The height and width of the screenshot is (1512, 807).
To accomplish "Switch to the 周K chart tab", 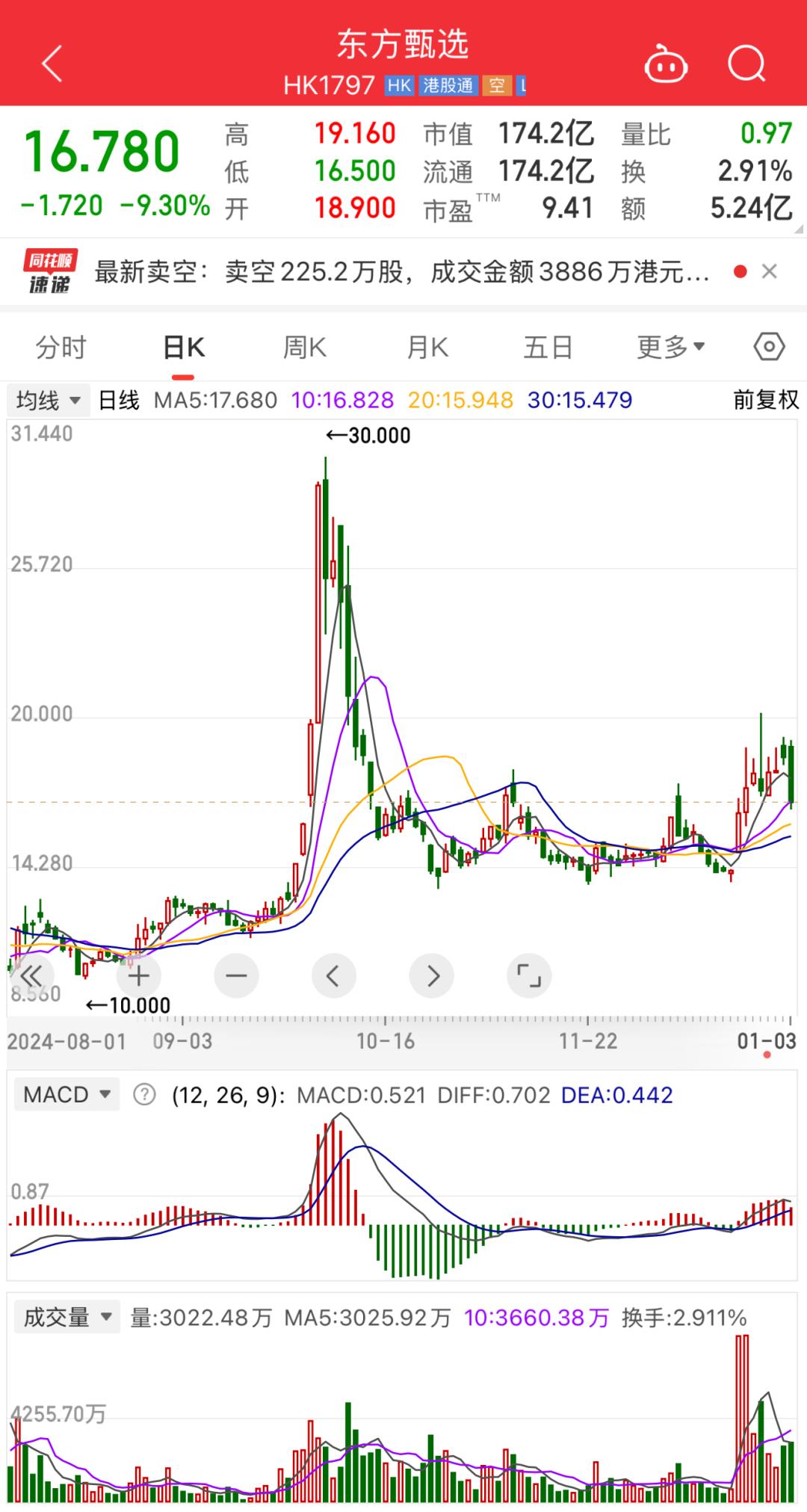I will tap(305, 348).
